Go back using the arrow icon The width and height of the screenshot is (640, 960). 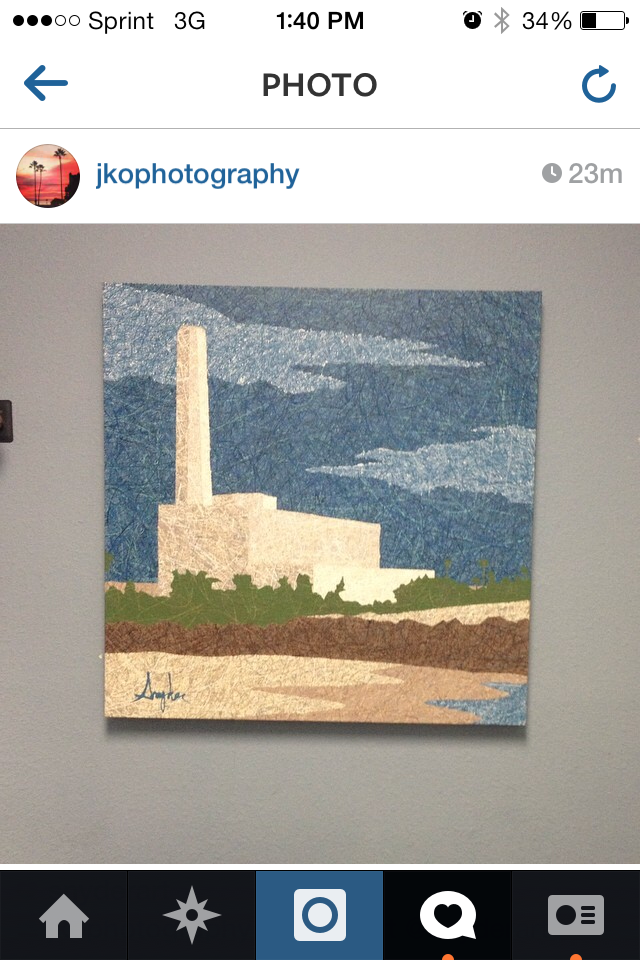pyautogui.click(x=45, y=85)
